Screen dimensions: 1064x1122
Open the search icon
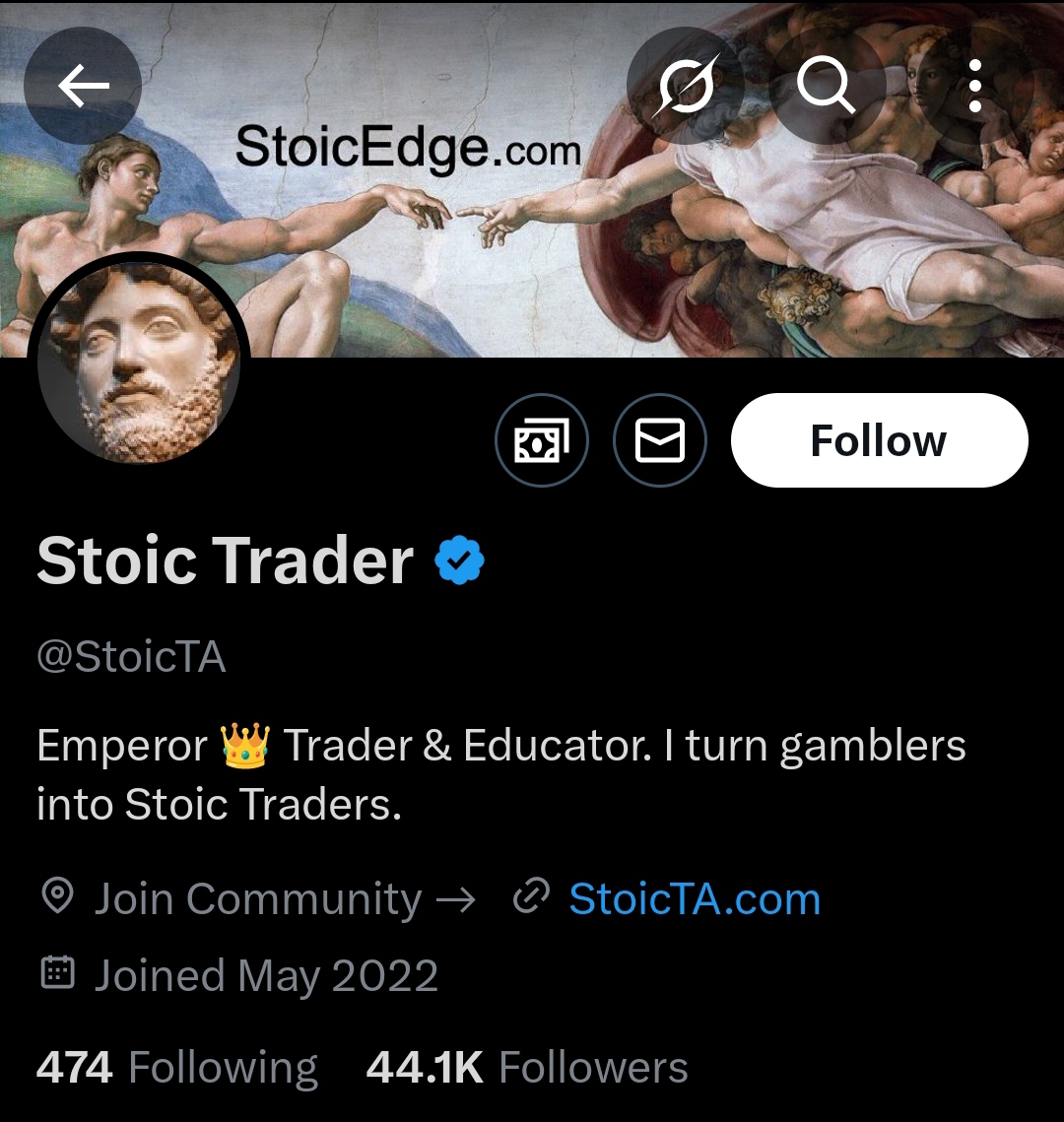(x=829, y=86)
